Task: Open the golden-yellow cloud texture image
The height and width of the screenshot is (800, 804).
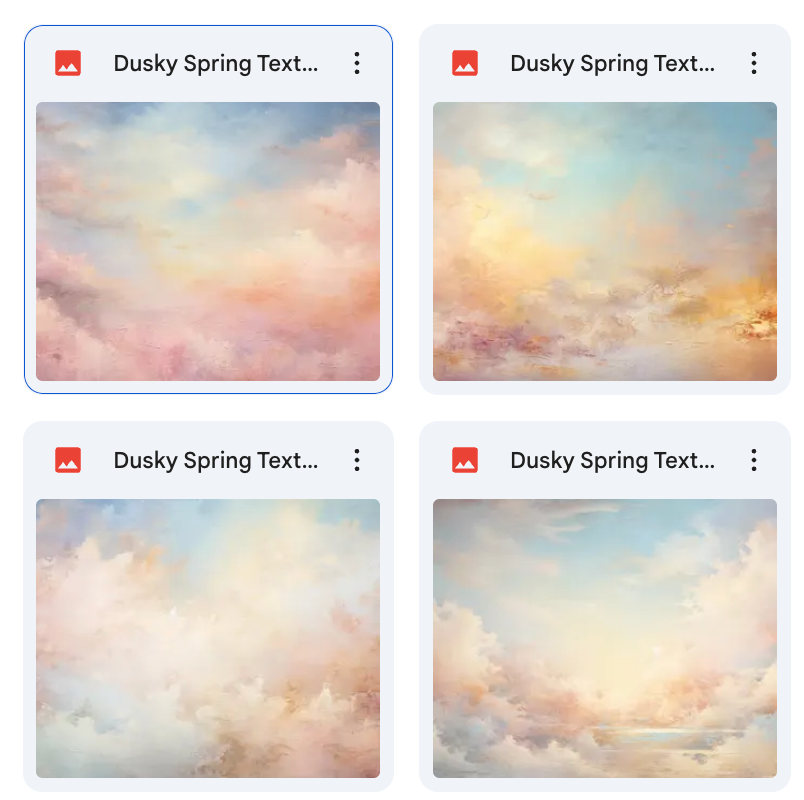Action: [604, 241]
